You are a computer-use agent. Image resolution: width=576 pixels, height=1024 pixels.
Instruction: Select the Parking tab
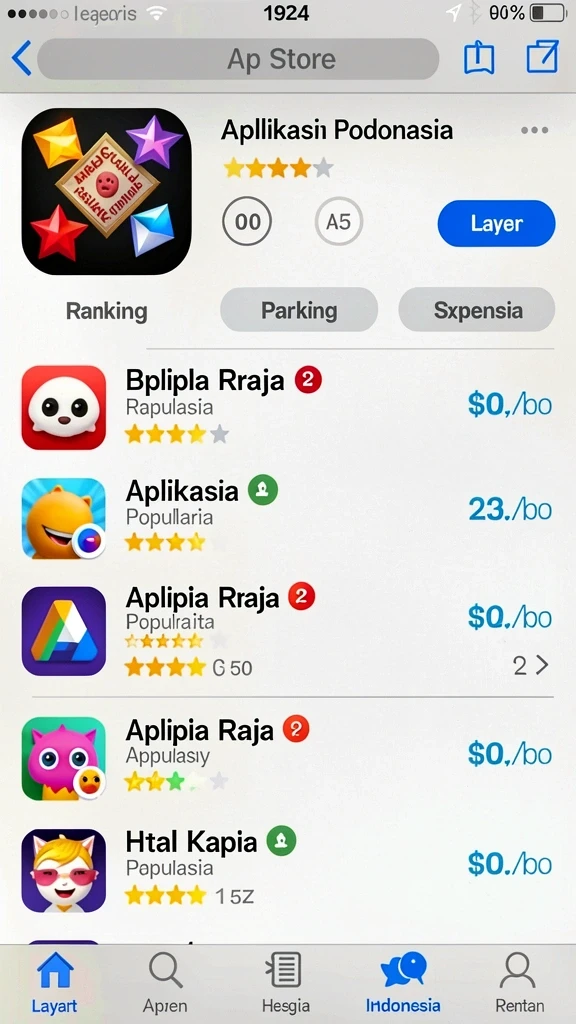tap(299, 310)
